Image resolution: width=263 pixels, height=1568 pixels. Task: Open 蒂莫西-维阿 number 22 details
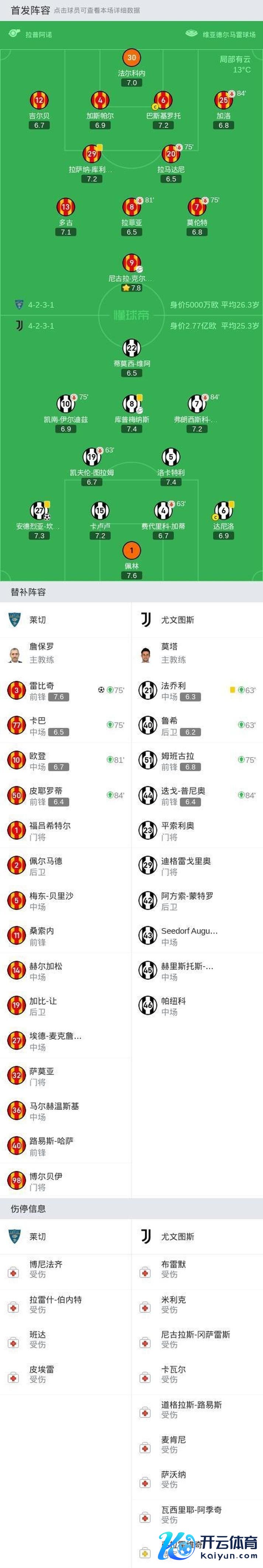click(x=131, y=349)
